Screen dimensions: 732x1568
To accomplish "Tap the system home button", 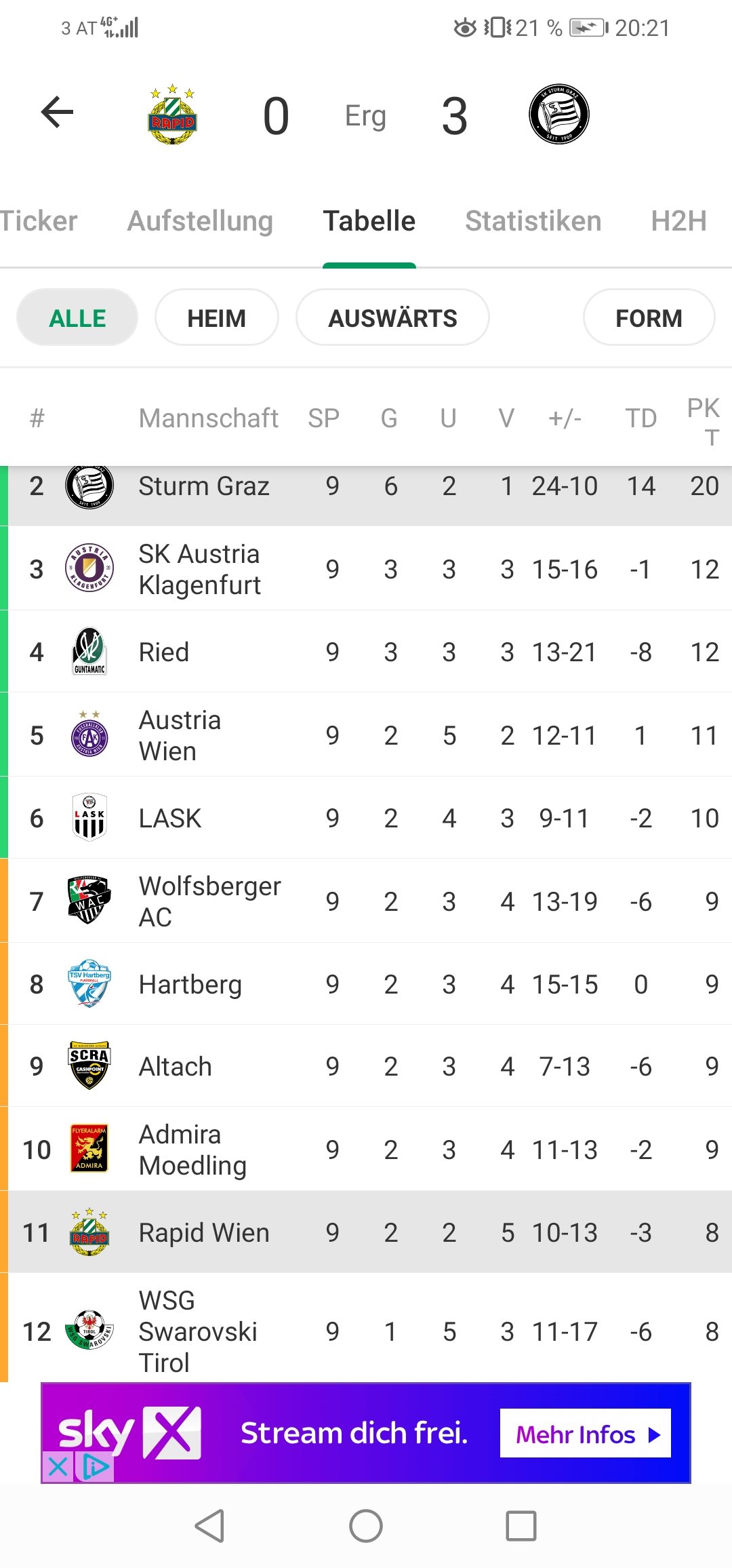I will 366,1526.
